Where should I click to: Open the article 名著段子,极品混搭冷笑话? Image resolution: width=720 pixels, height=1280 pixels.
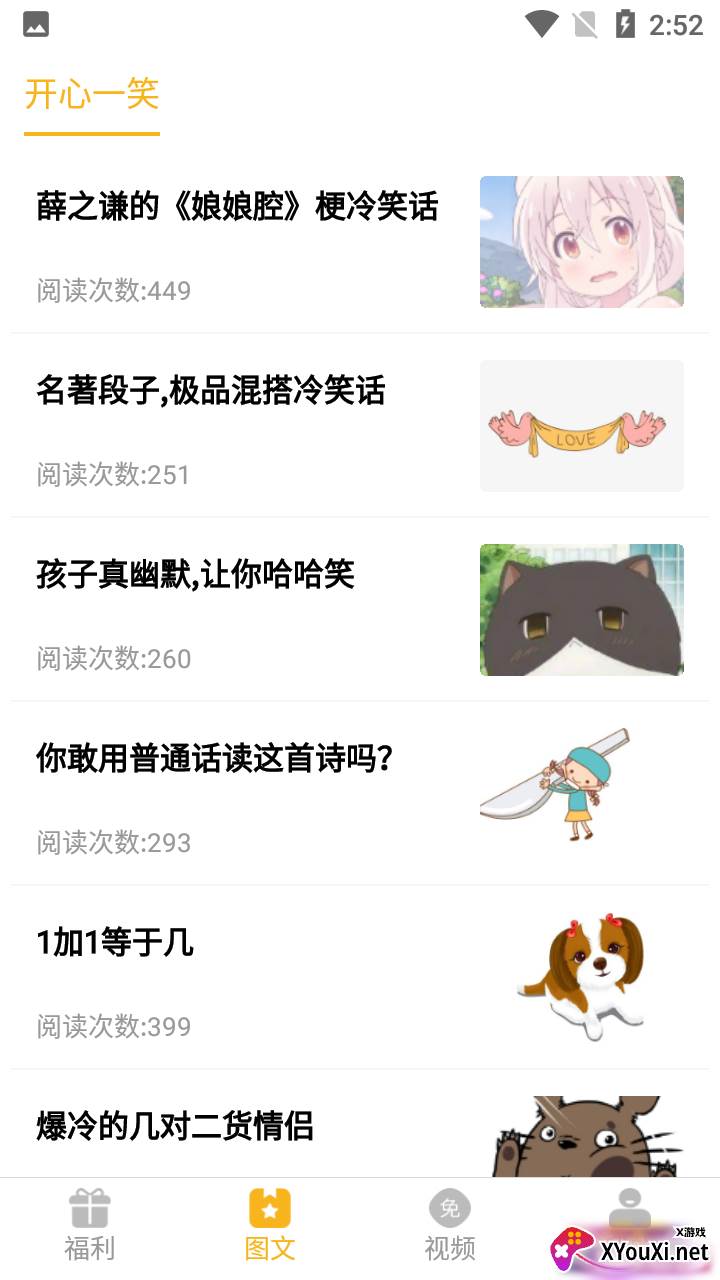[x=211, y=391]
